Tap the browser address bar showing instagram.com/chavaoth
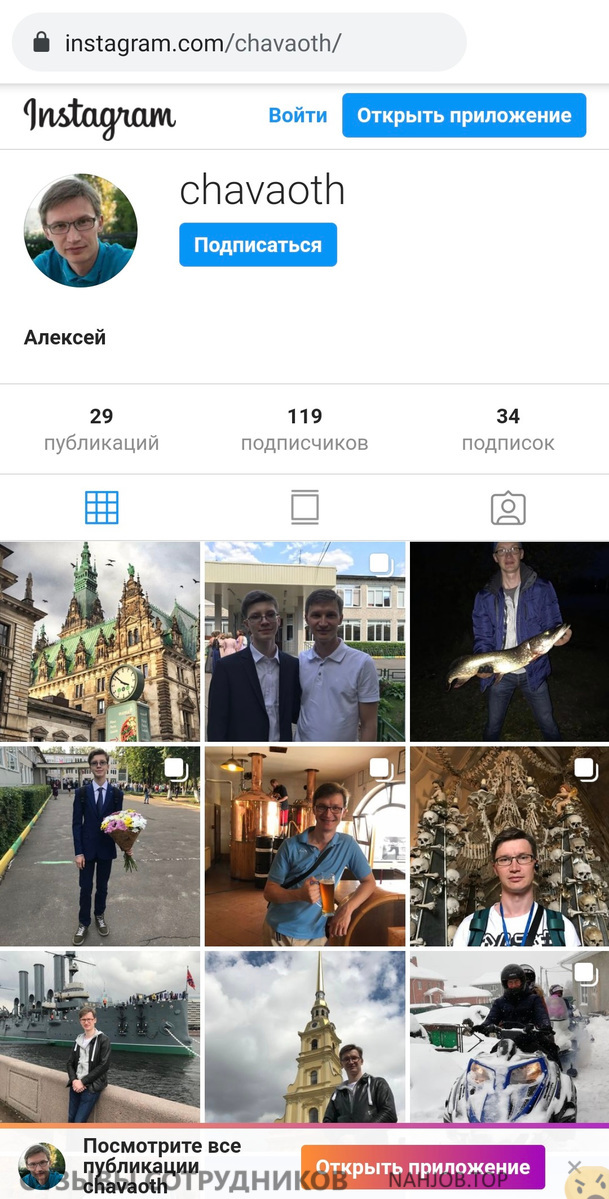Screen dimensions: 609x1199 239,42
